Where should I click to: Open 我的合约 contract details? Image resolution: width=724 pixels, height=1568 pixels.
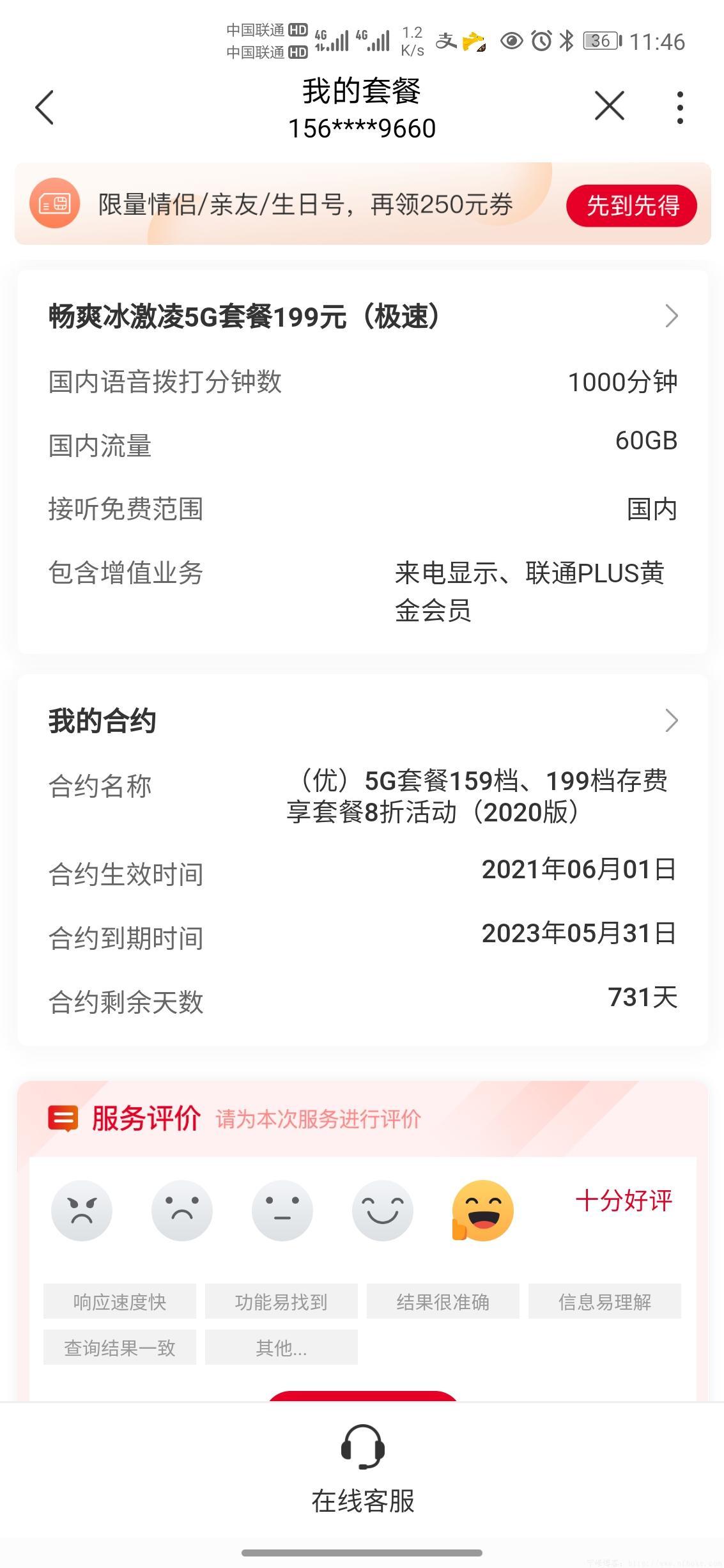click(362, 720)
